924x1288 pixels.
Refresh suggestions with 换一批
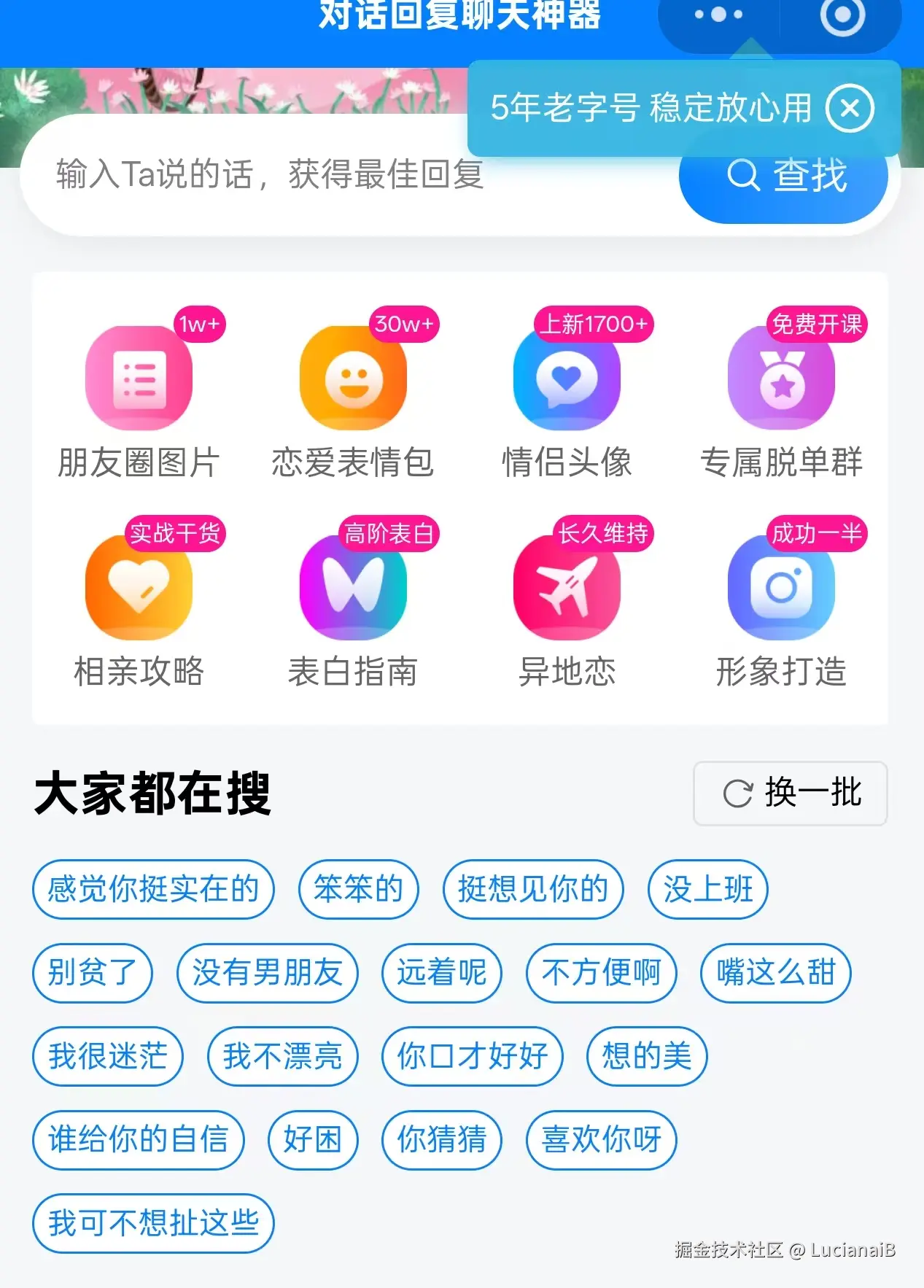click(x=790, y=794)
